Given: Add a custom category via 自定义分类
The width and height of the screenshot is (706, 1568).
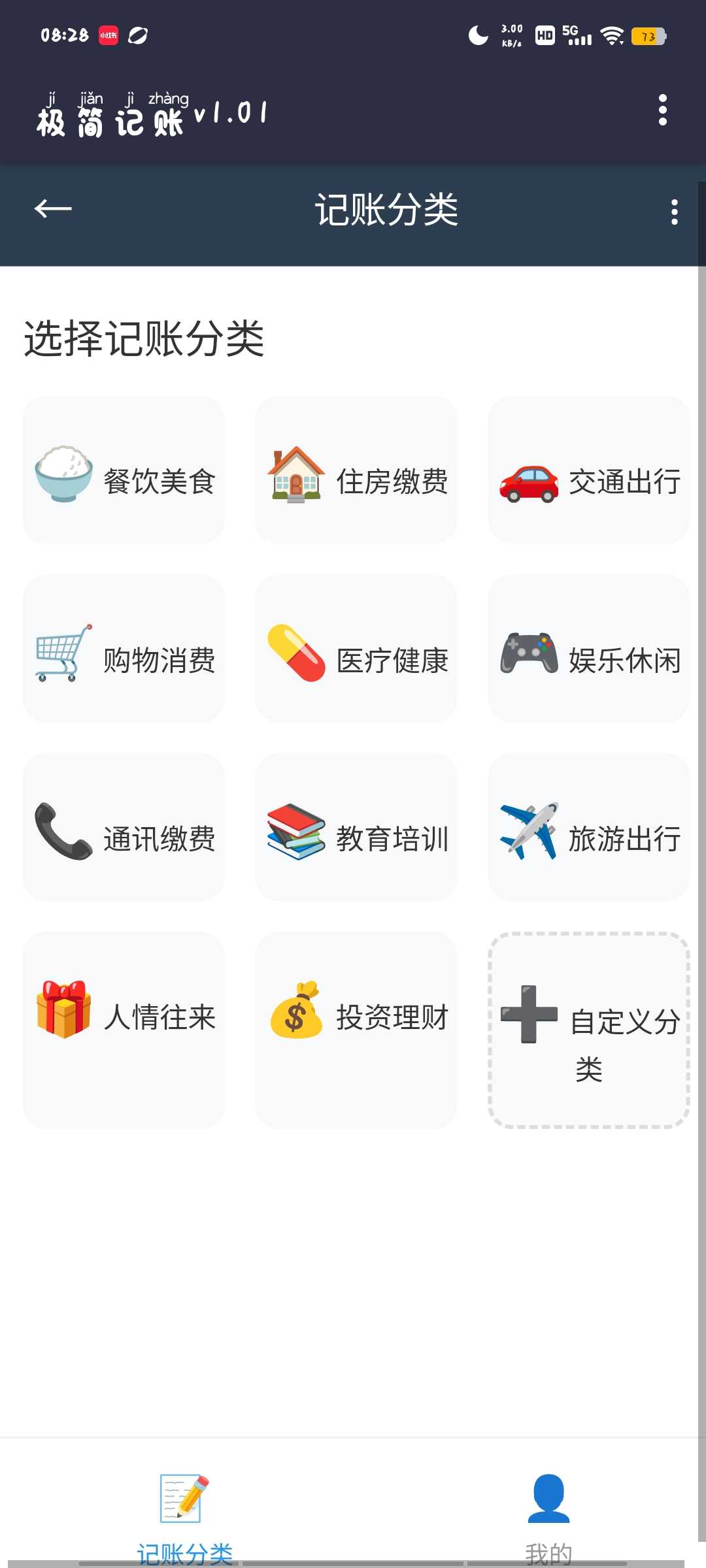Looking at the screenshot, I should [x=589, y=1030].
